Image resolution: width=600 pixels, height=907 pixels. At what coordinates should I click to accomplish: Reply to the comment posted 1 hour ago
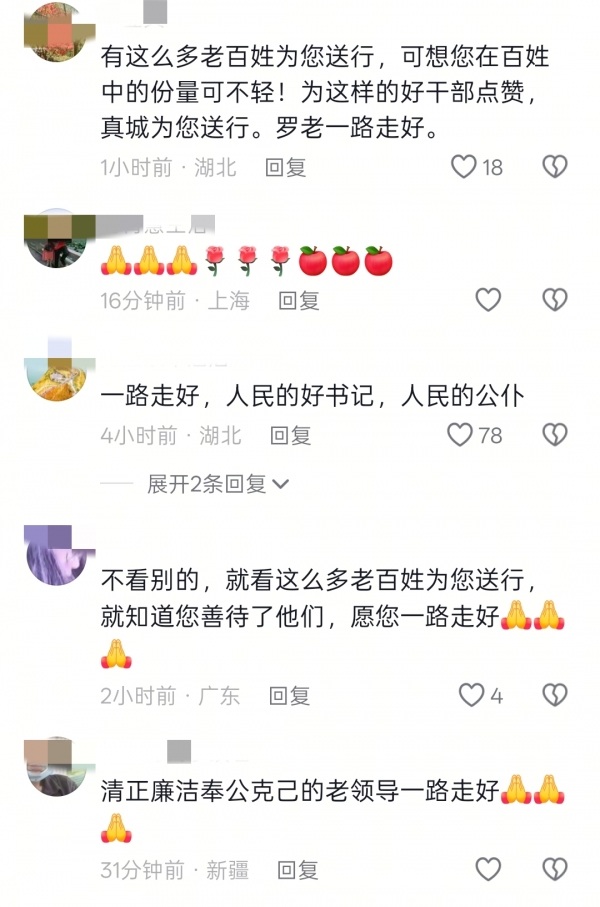pos(285,167)
